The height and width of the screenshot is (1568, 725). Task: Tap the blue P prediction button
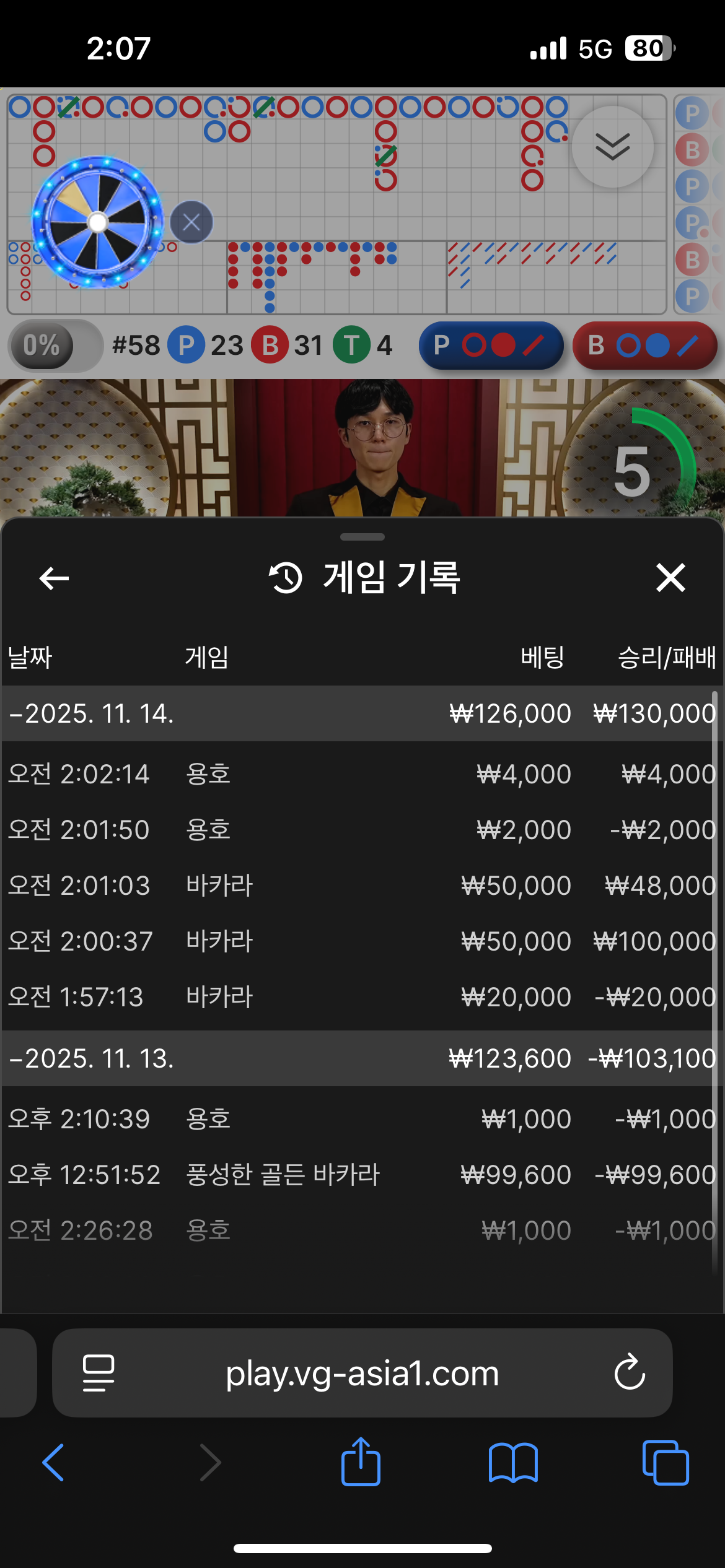[491, 346]
